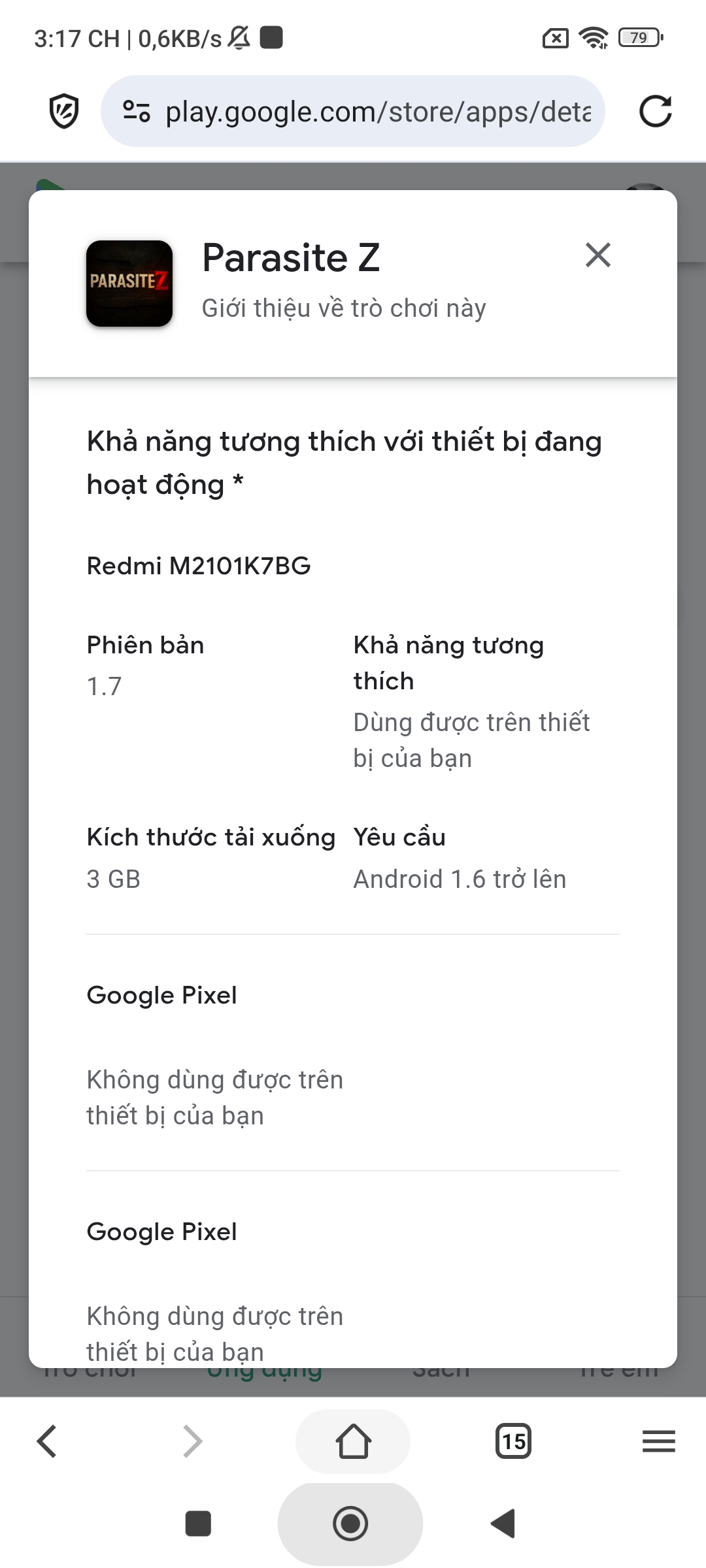Open the tab switcher showing 15 tabs

514,1441
